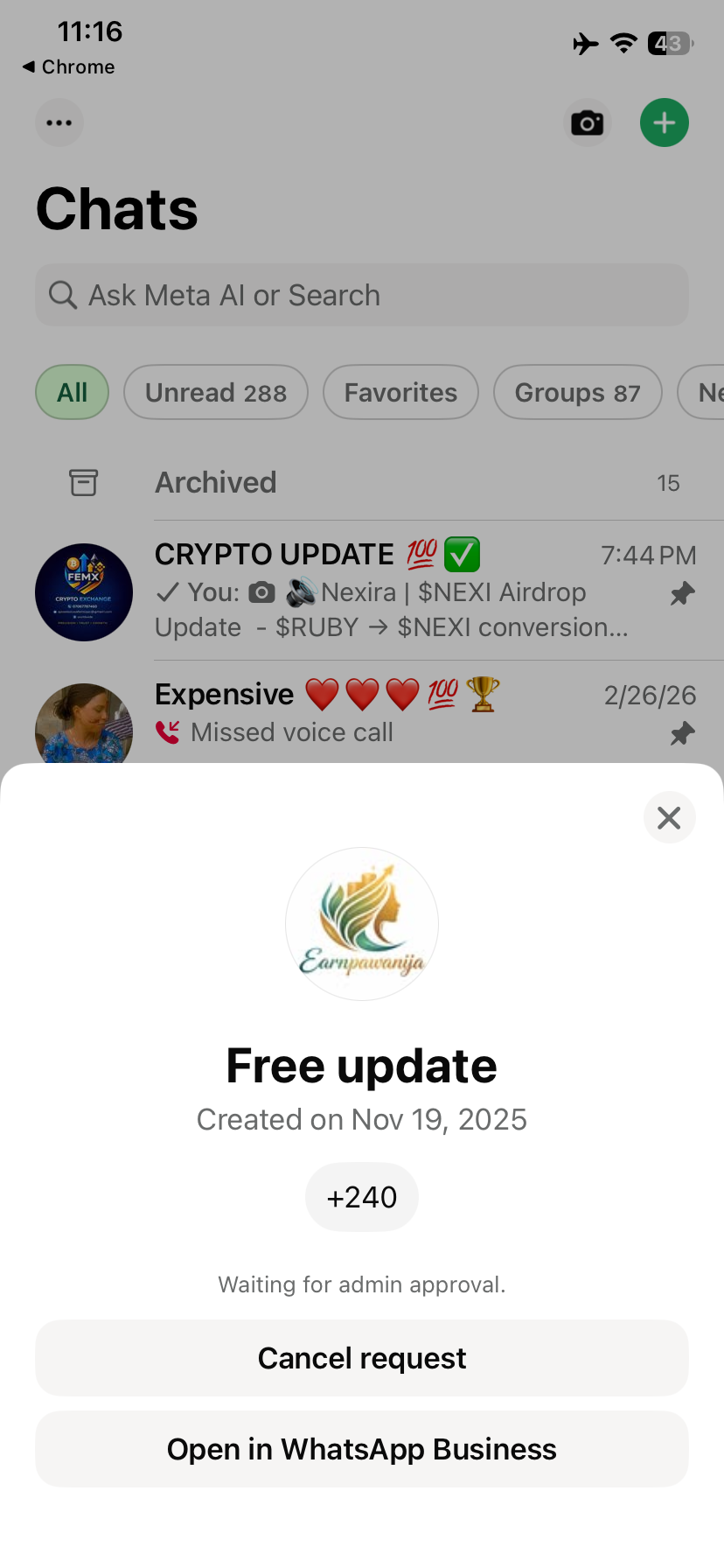Screen dimensions: 724x1568
Task: Open in WhatsApp Business
Action: pyautogui.click(x=362, y=1449)
